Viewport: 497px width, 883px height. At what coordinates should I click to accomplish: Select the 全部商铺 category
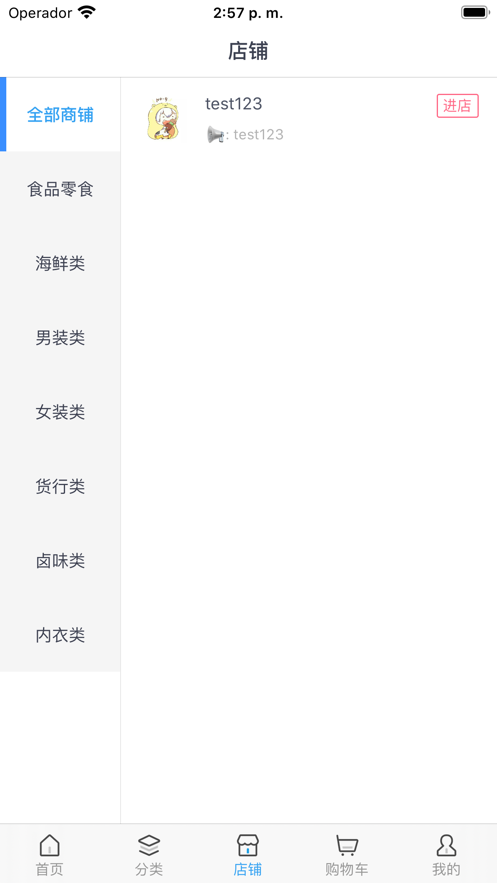coord(60,115)
